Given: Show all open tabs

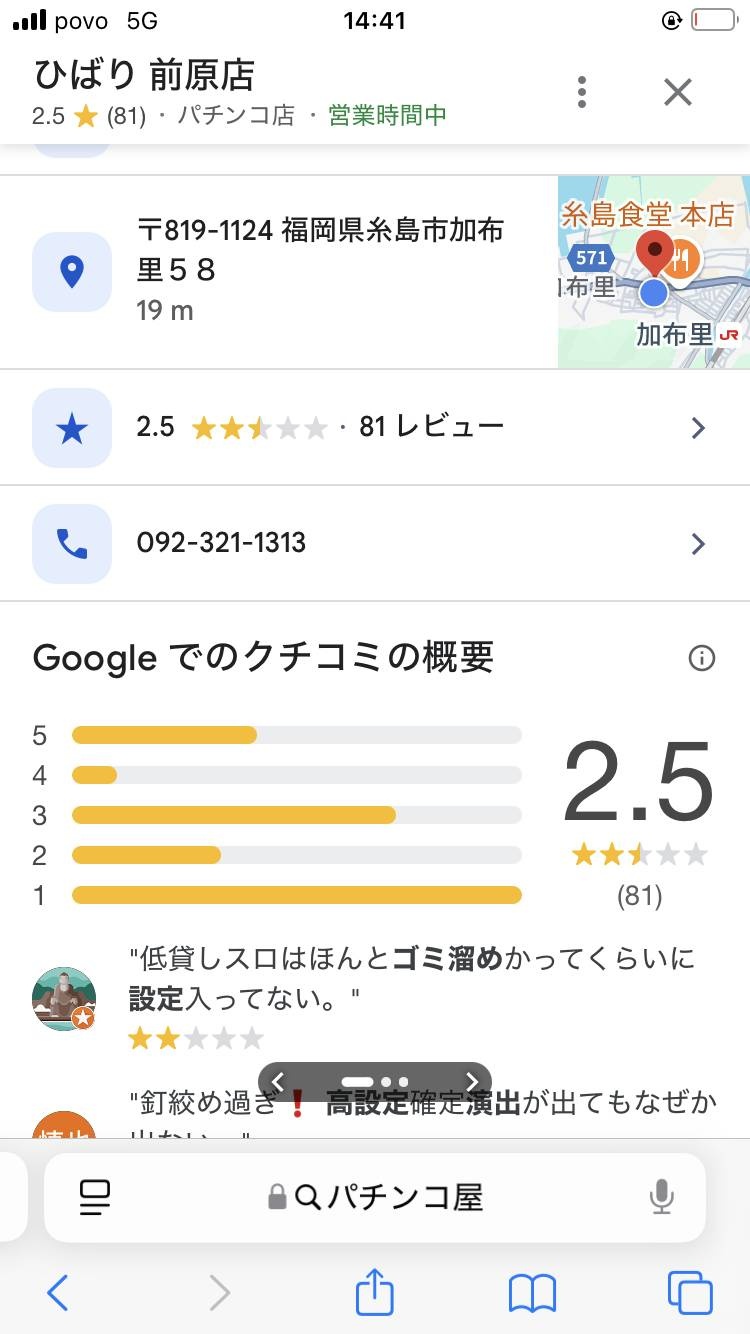Looking at the screenshot, I should click(x=689, y=1293).
